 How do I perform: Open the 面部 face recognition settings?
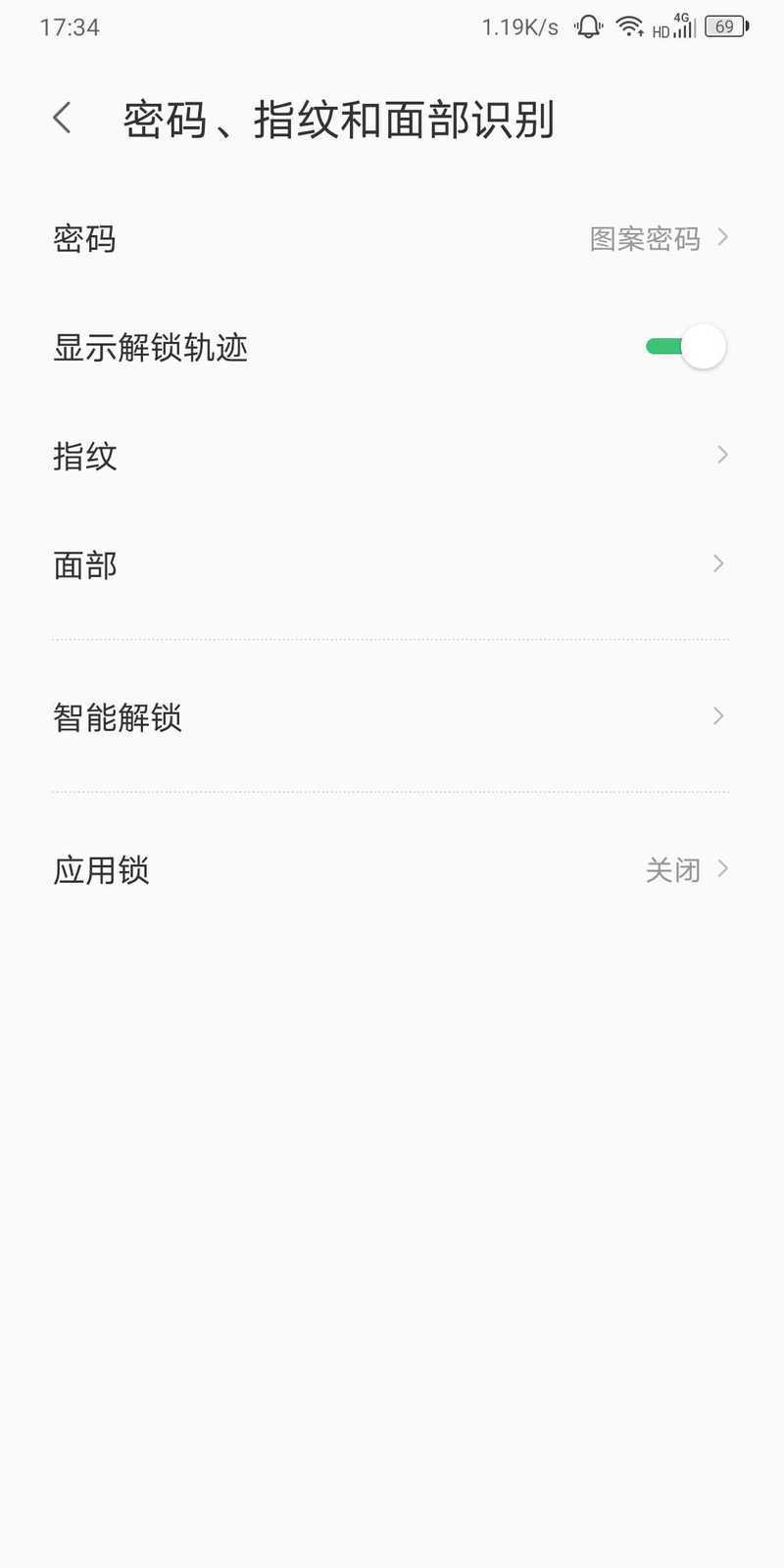[x=392, y=564]
